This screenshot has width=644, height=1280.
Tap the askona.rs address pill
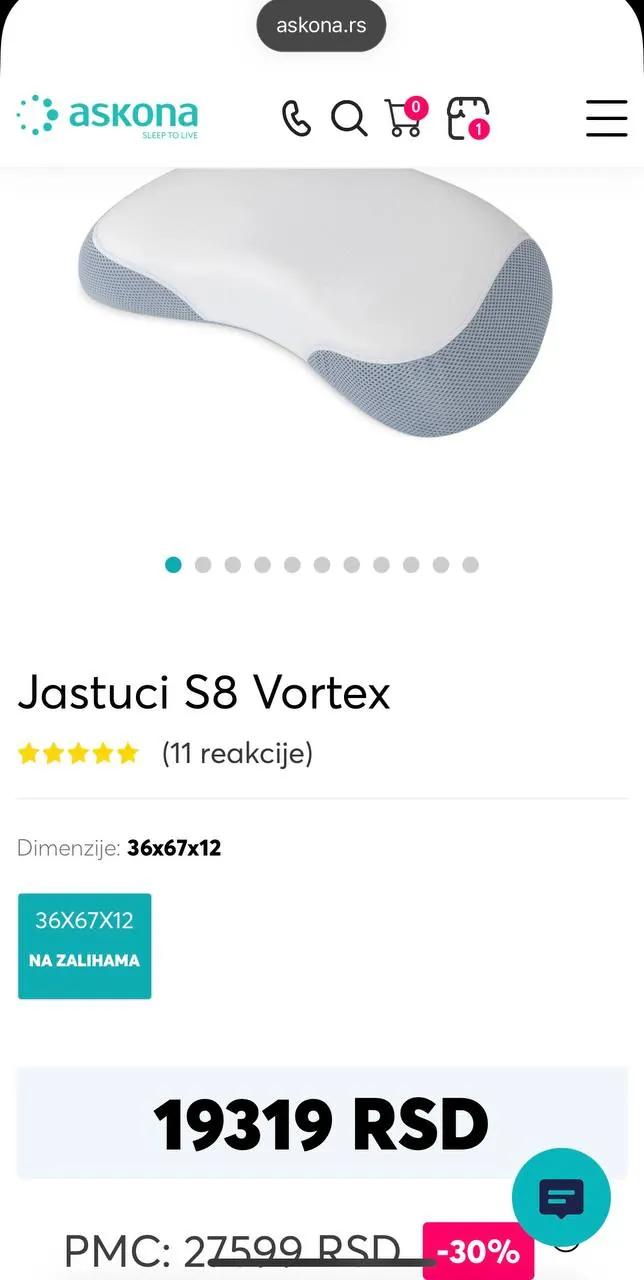click(321, 25)
